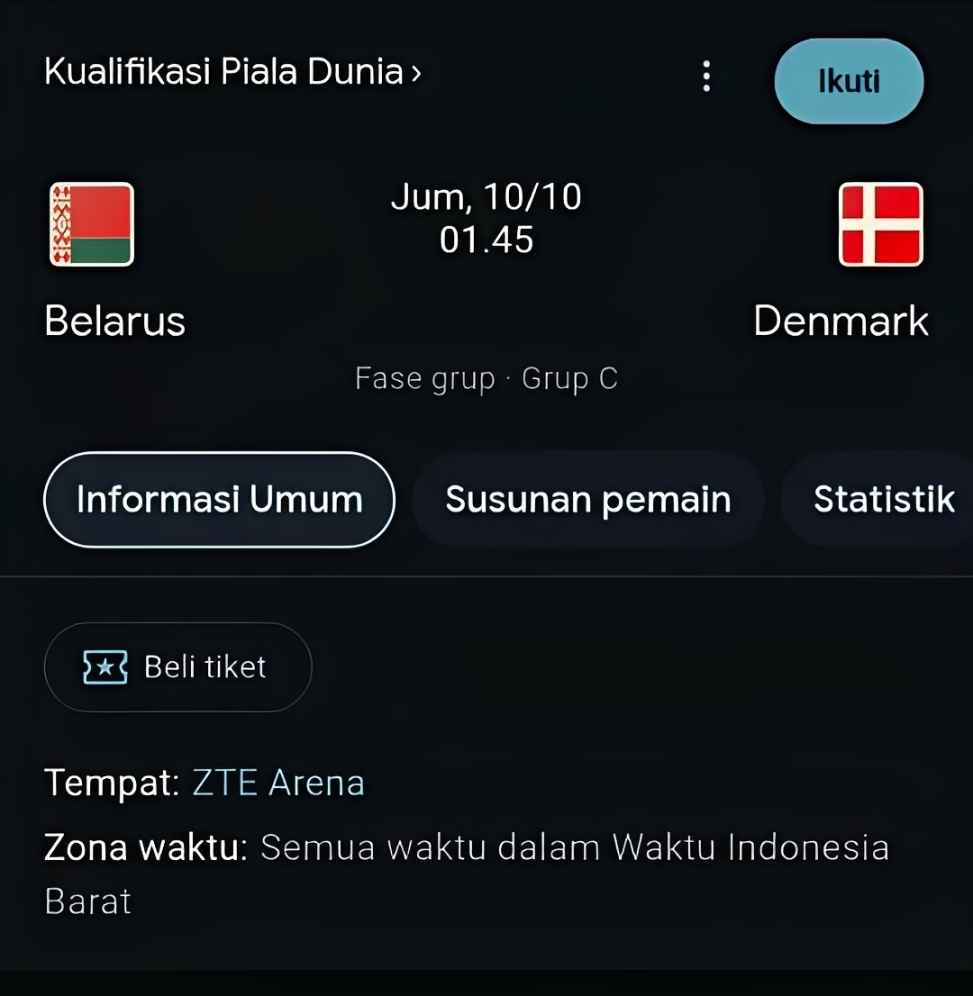
Task: Click the Belarus flag icon
Action: click(90, 225)
